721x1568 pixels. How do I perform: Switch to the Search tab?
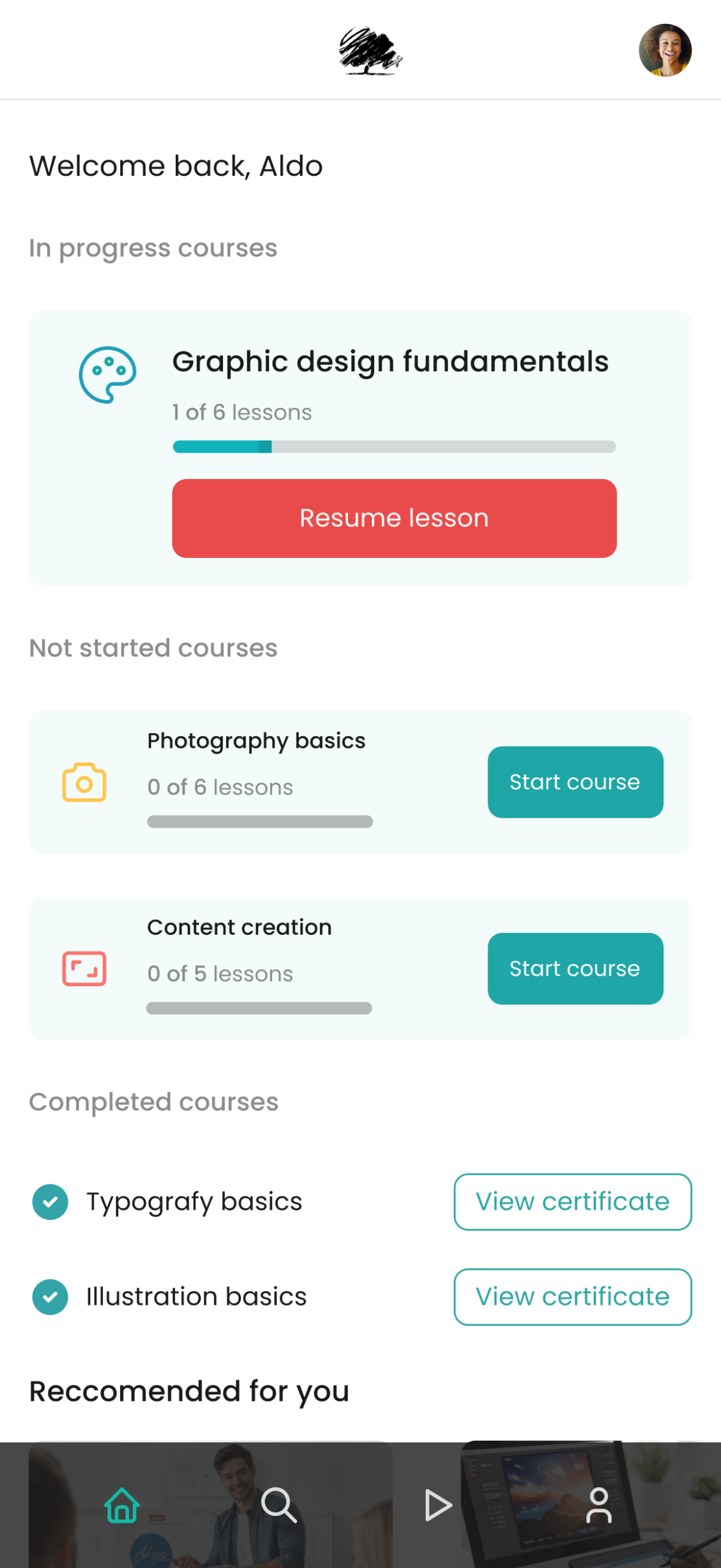point(279,1505)
